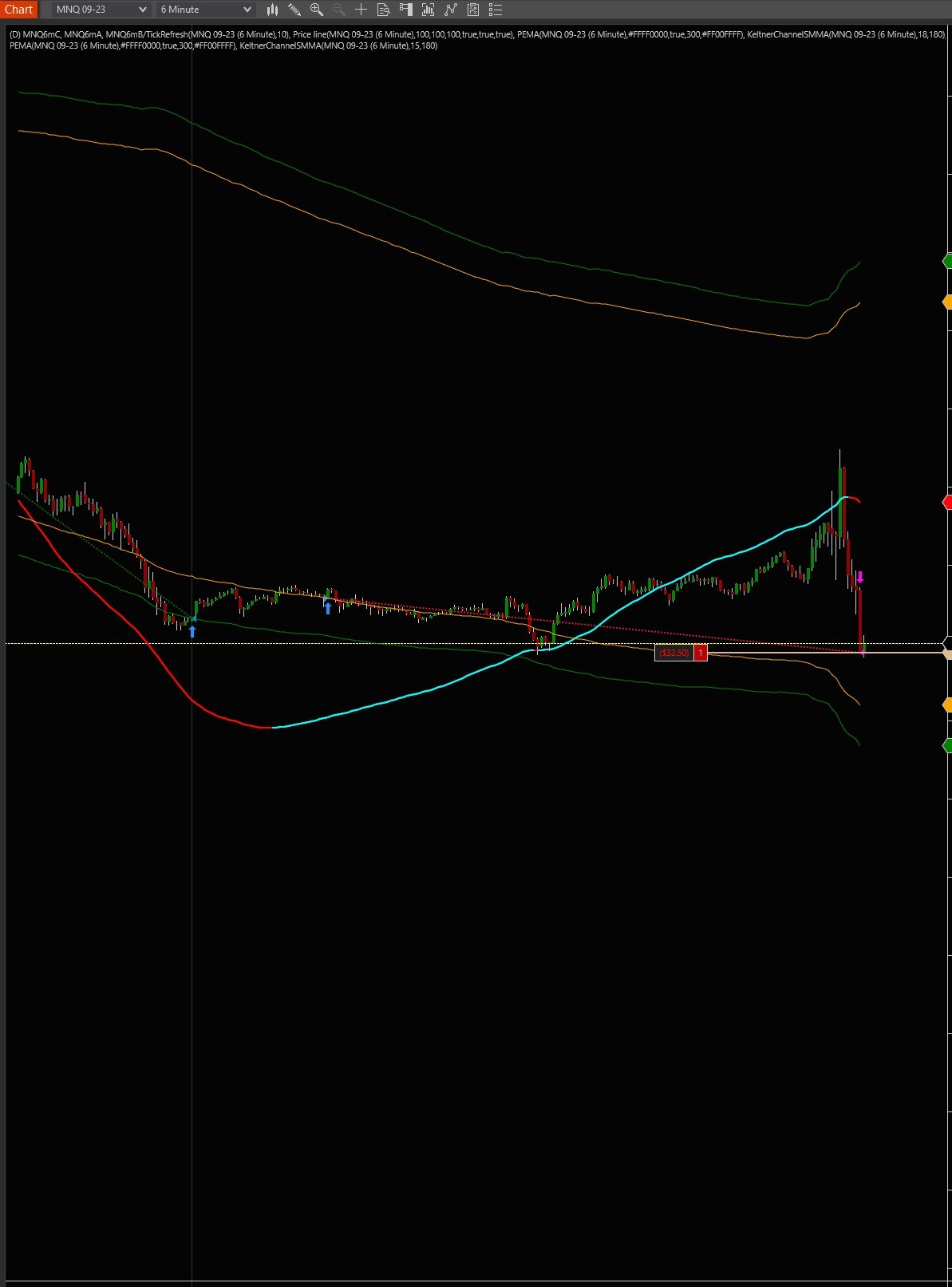Zoom in on the chart
The height and width of the screenshot is (1287, 952).
click(x=317, y=10)
